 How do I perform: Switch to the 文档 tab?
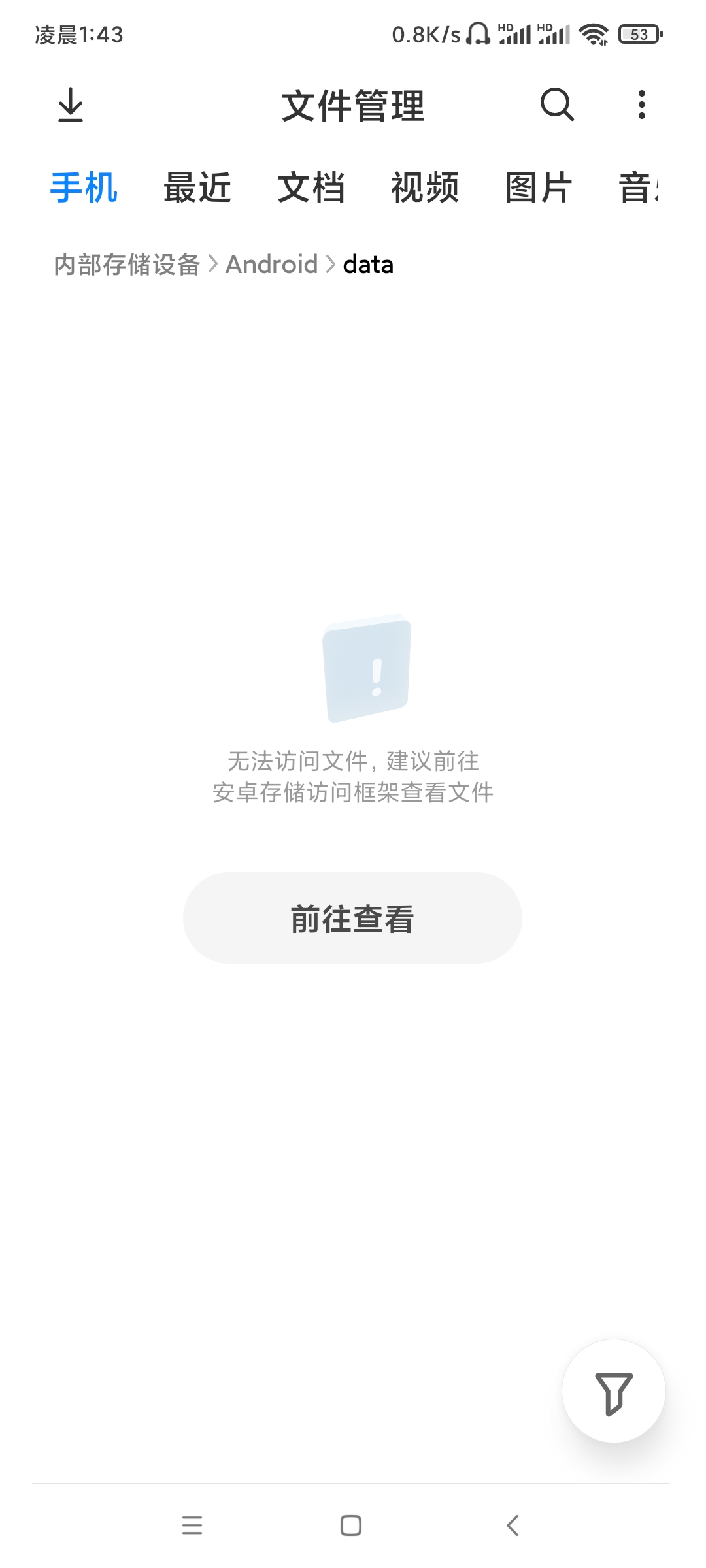point(311,188)
